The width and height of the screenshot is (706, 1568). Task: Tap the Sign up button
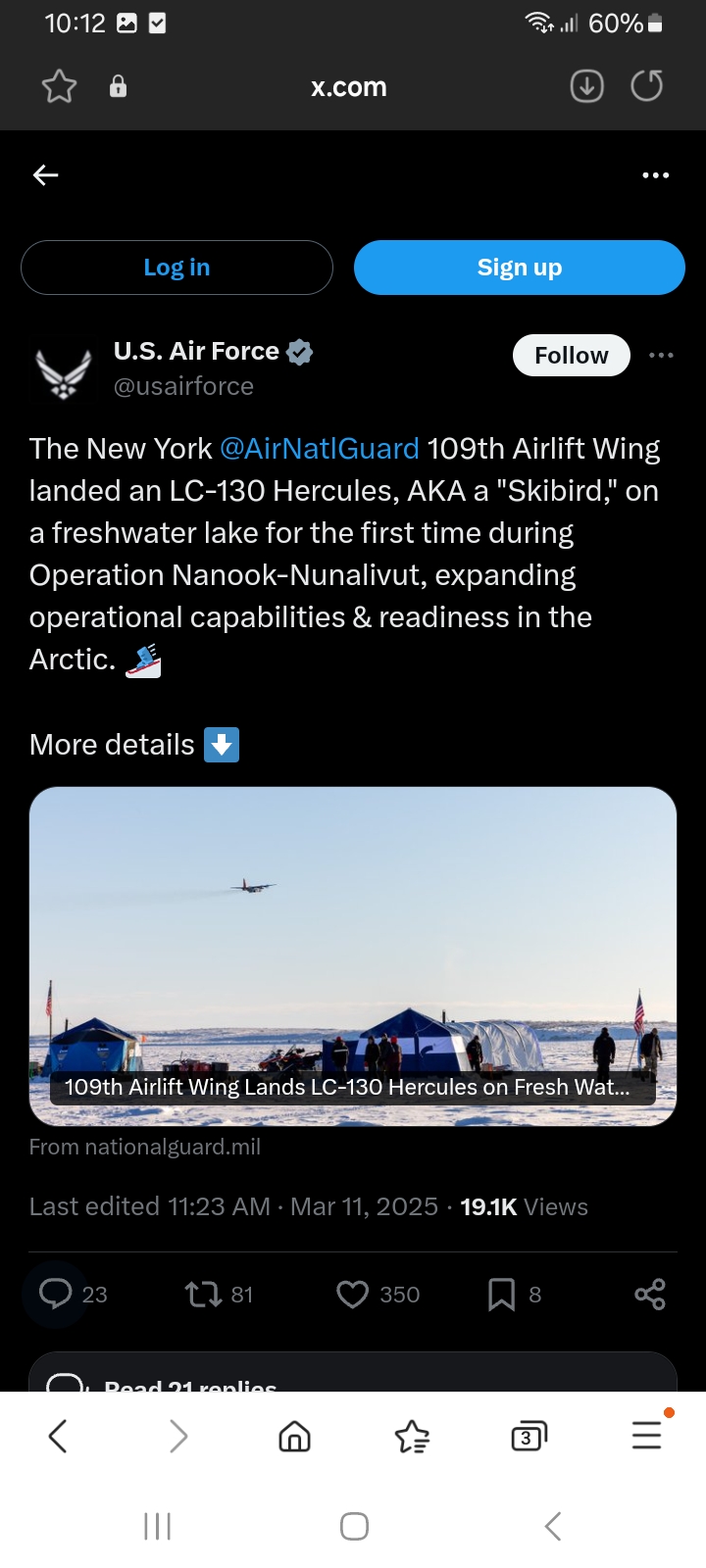(x=519, y=268)
